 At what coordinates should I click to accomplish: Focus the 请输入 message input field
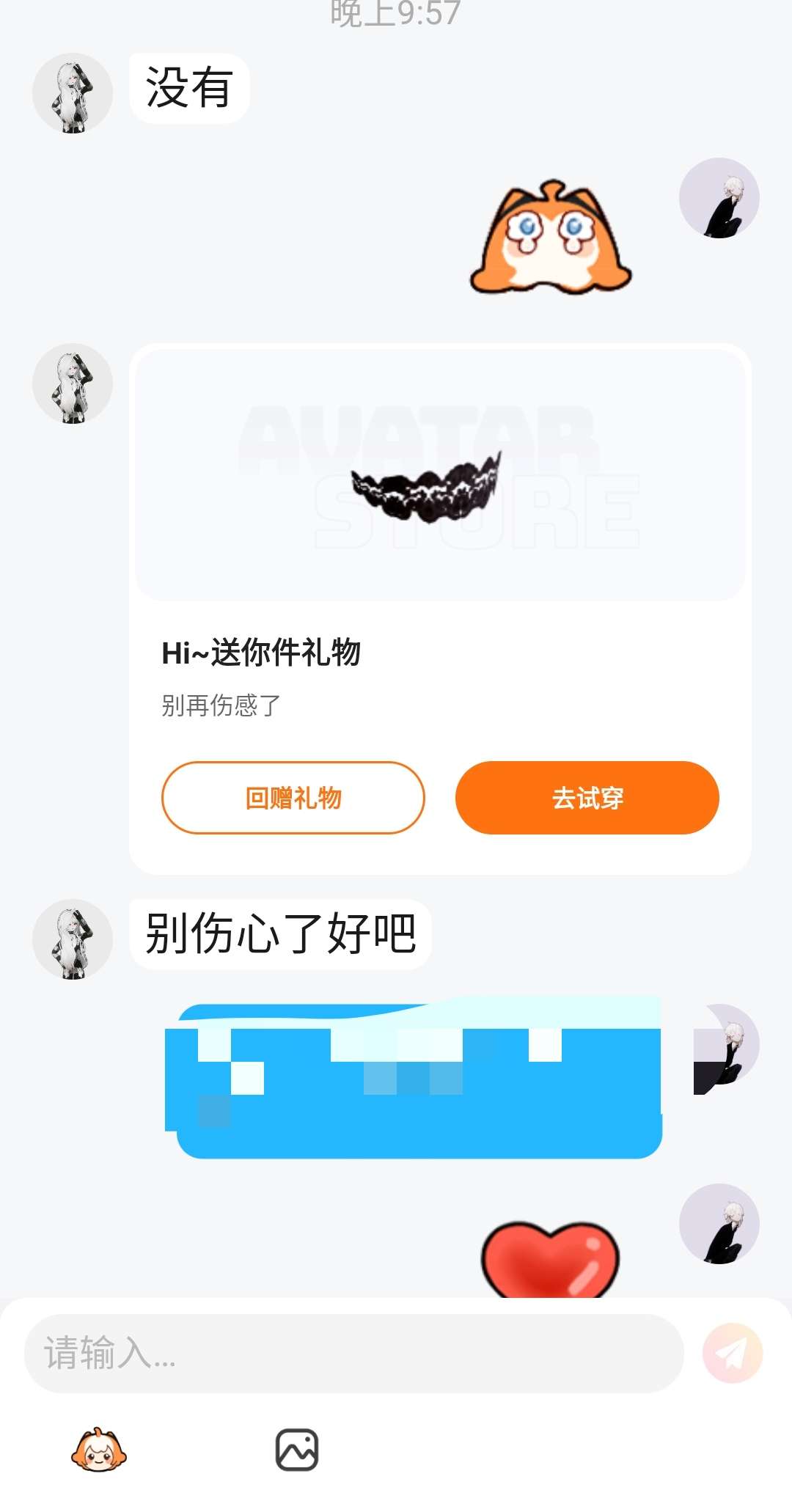point(354,1353)
